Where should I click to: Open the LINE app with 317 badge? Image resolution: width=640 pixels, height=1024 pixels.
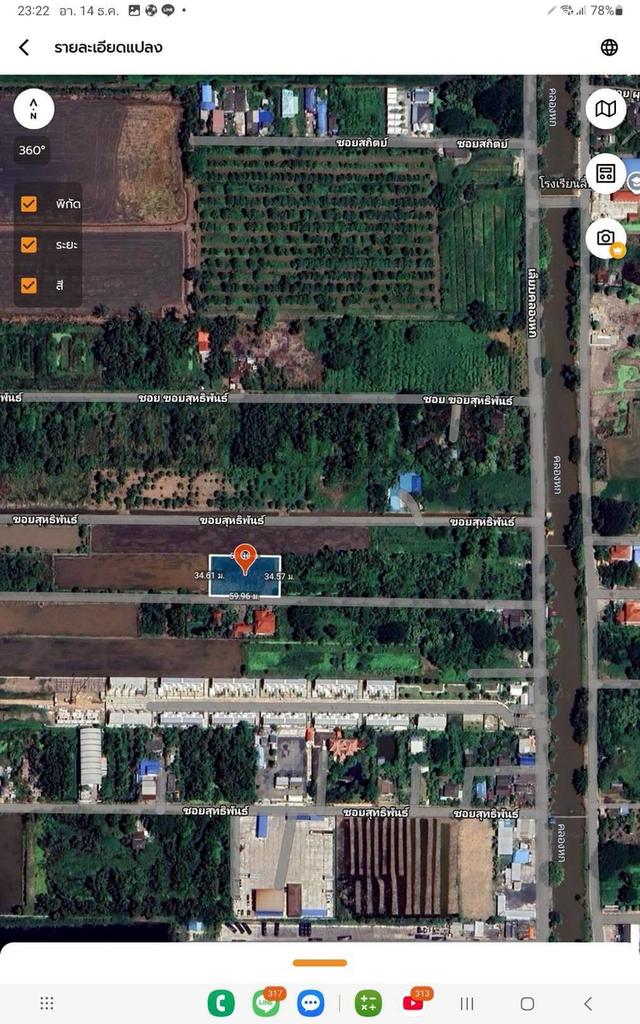coord(266,1003)
